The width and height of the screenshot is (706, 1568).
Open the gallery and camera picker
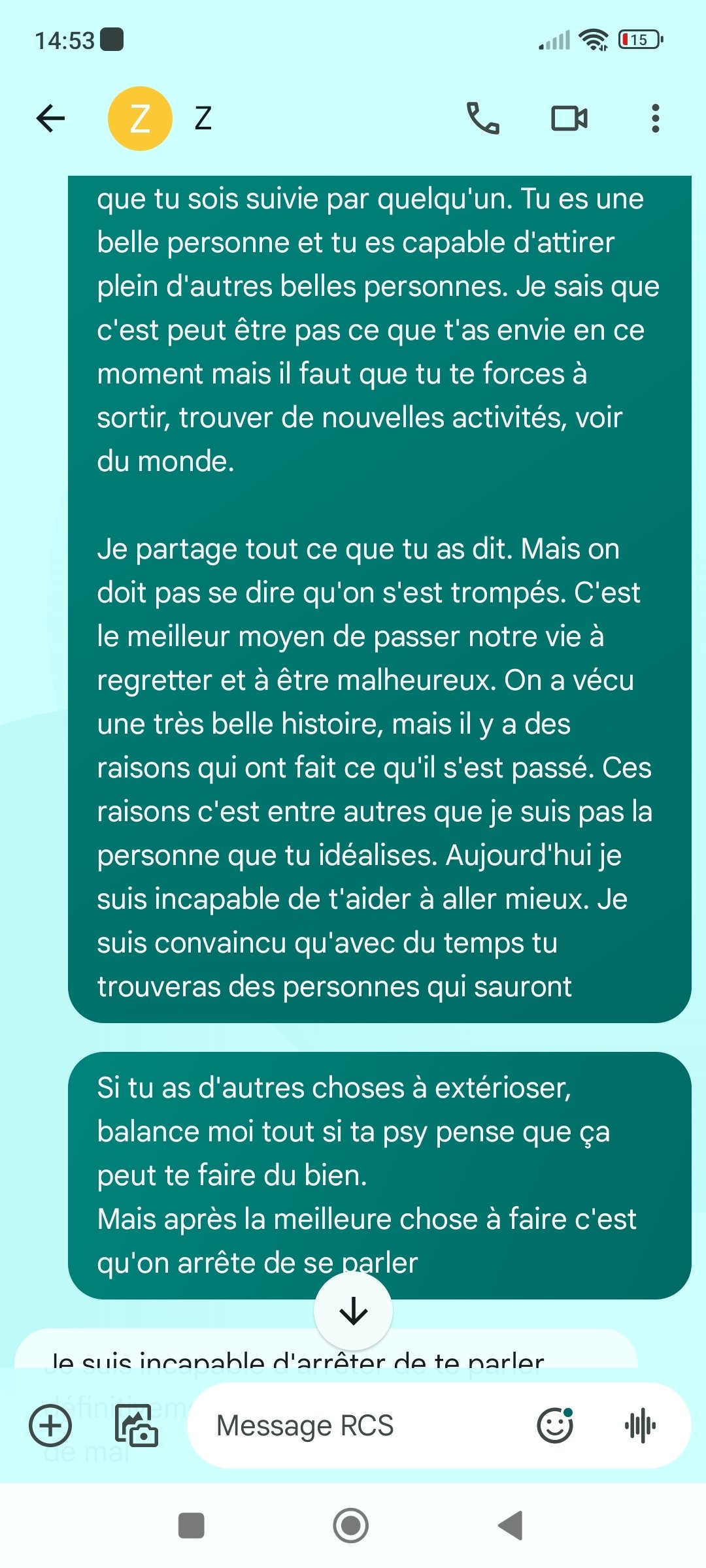[x=136, y=1425]
